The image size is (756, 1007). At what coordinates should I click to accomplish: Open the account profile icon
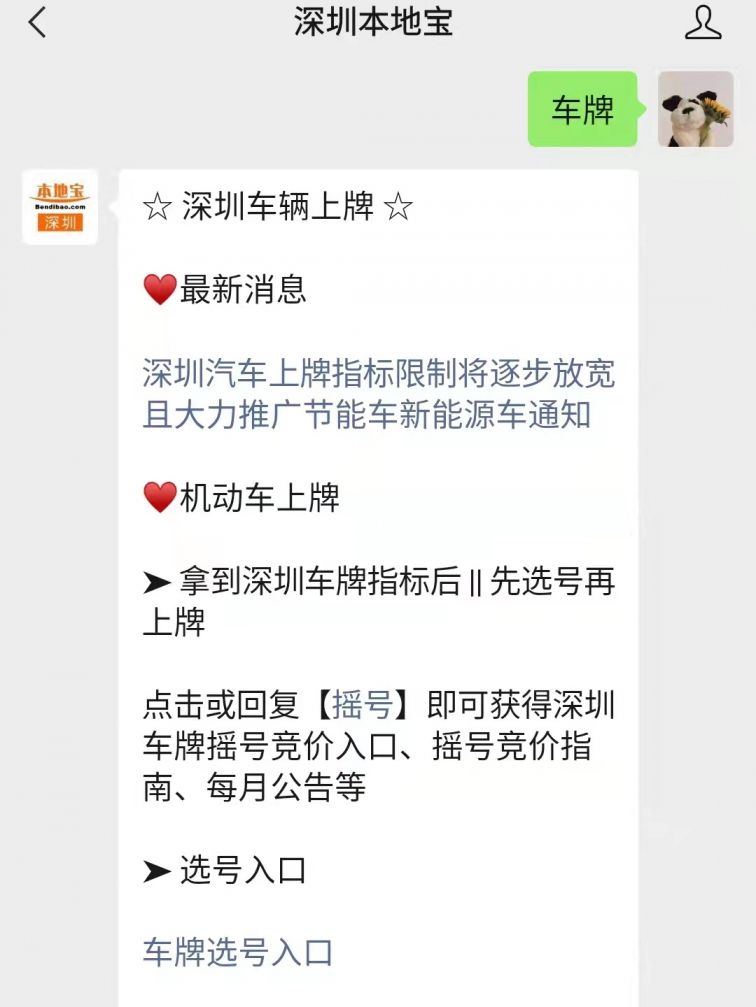tap(703, 22)
